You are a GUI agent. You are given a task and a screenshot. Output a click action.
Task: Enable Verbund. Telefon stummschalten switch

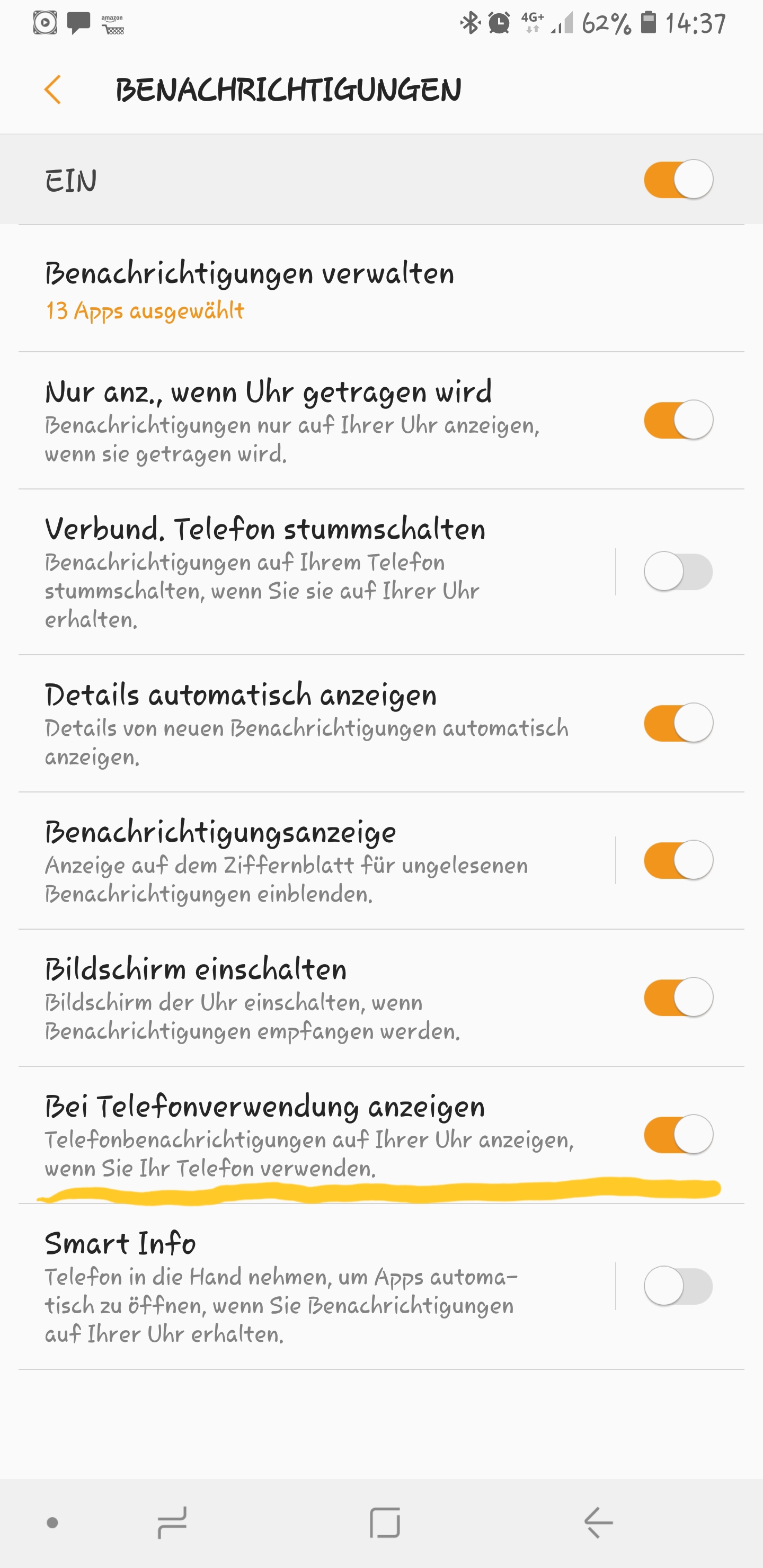678,572
